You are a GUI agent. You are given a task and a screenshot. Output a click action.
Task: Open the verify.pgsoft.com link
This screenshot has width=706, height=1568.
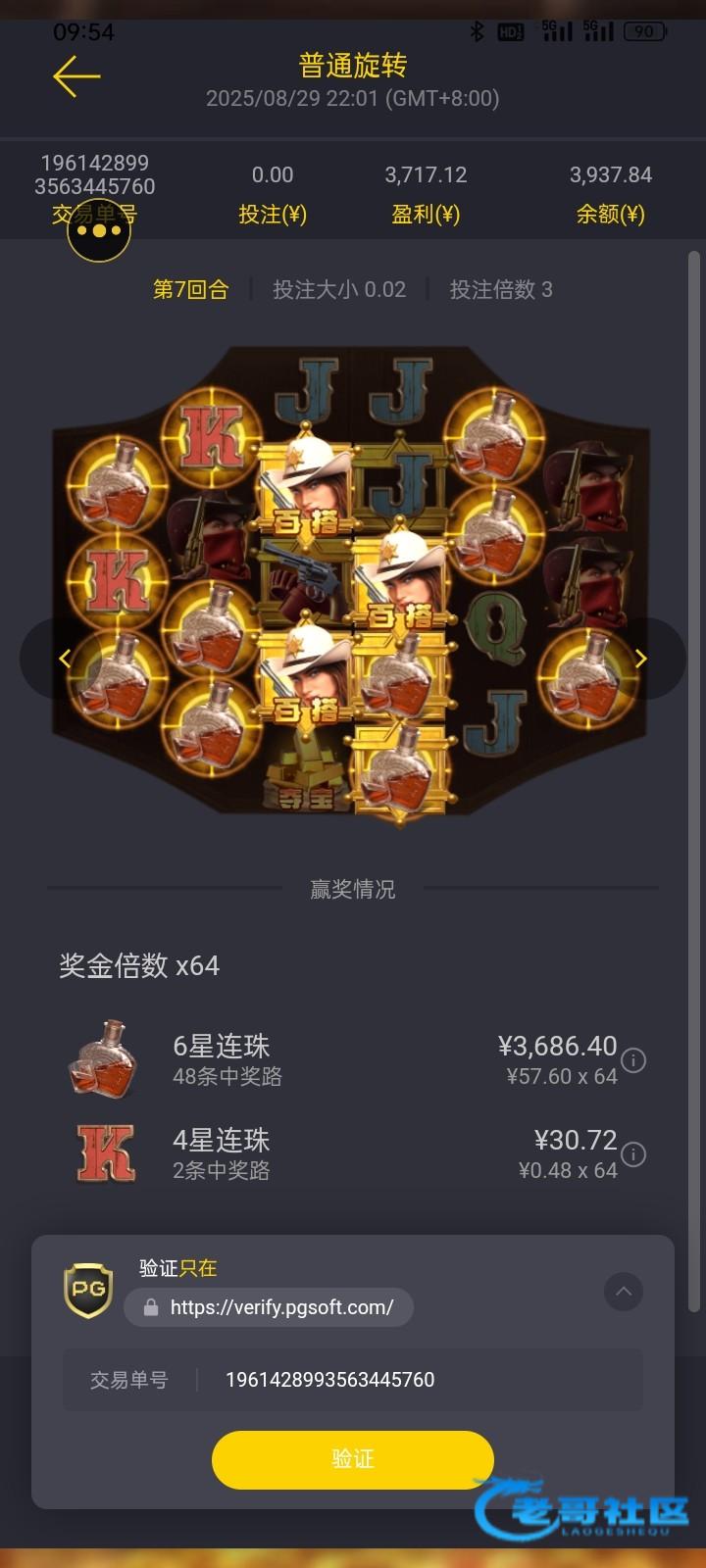(269, 1307)
